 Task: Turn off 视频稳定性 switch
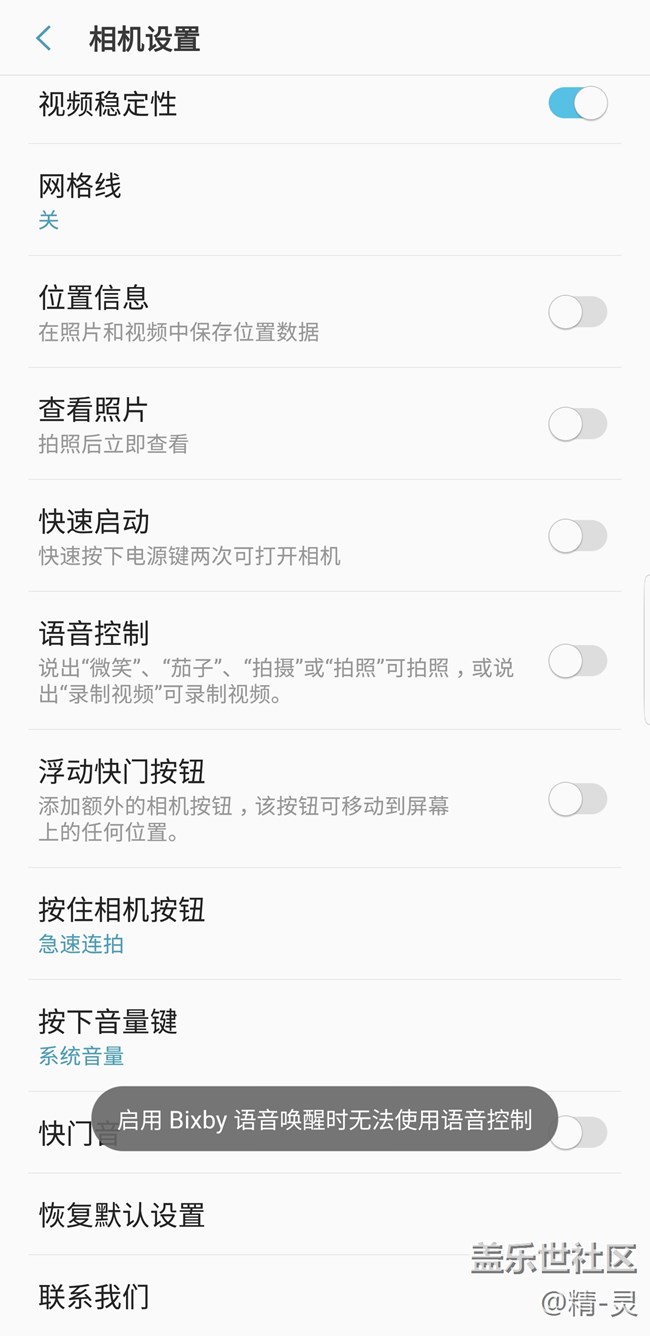577,103
